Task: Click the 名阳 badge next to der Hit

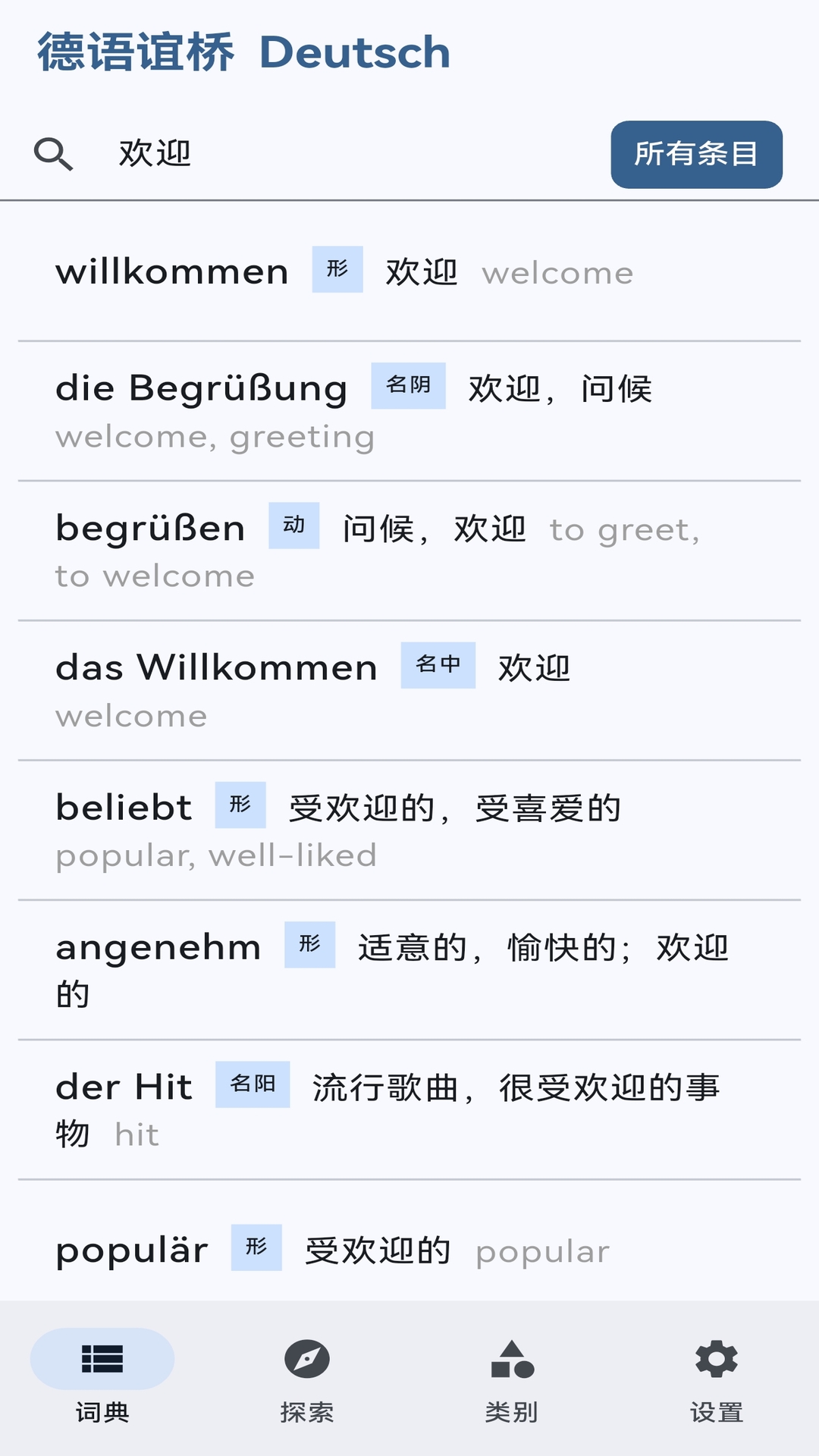Action: pos(253,1086)
